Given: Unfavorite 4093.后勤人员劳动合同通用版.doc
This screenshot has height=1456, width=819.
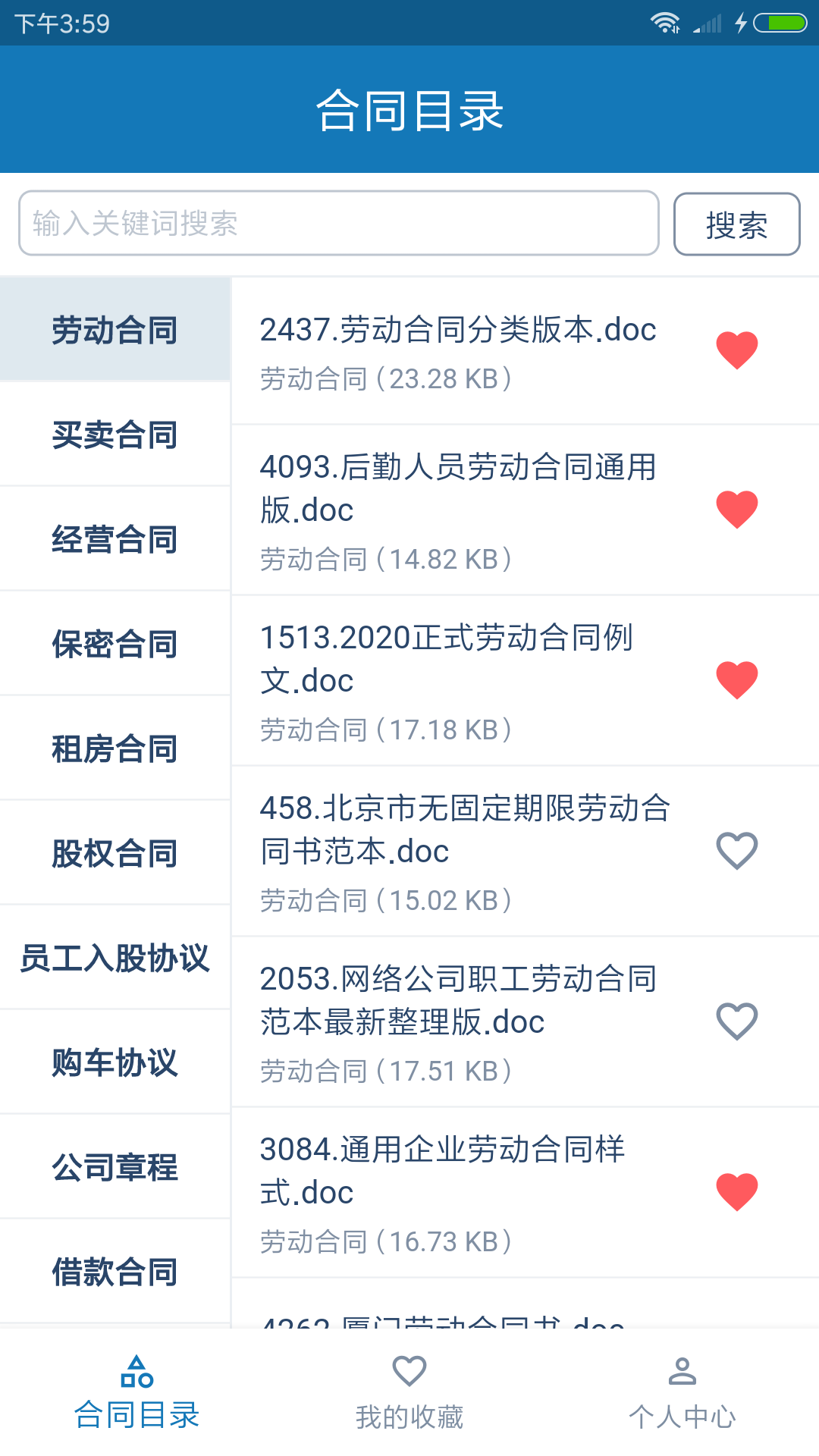Looking at the screenshot, I should [737, 509].
